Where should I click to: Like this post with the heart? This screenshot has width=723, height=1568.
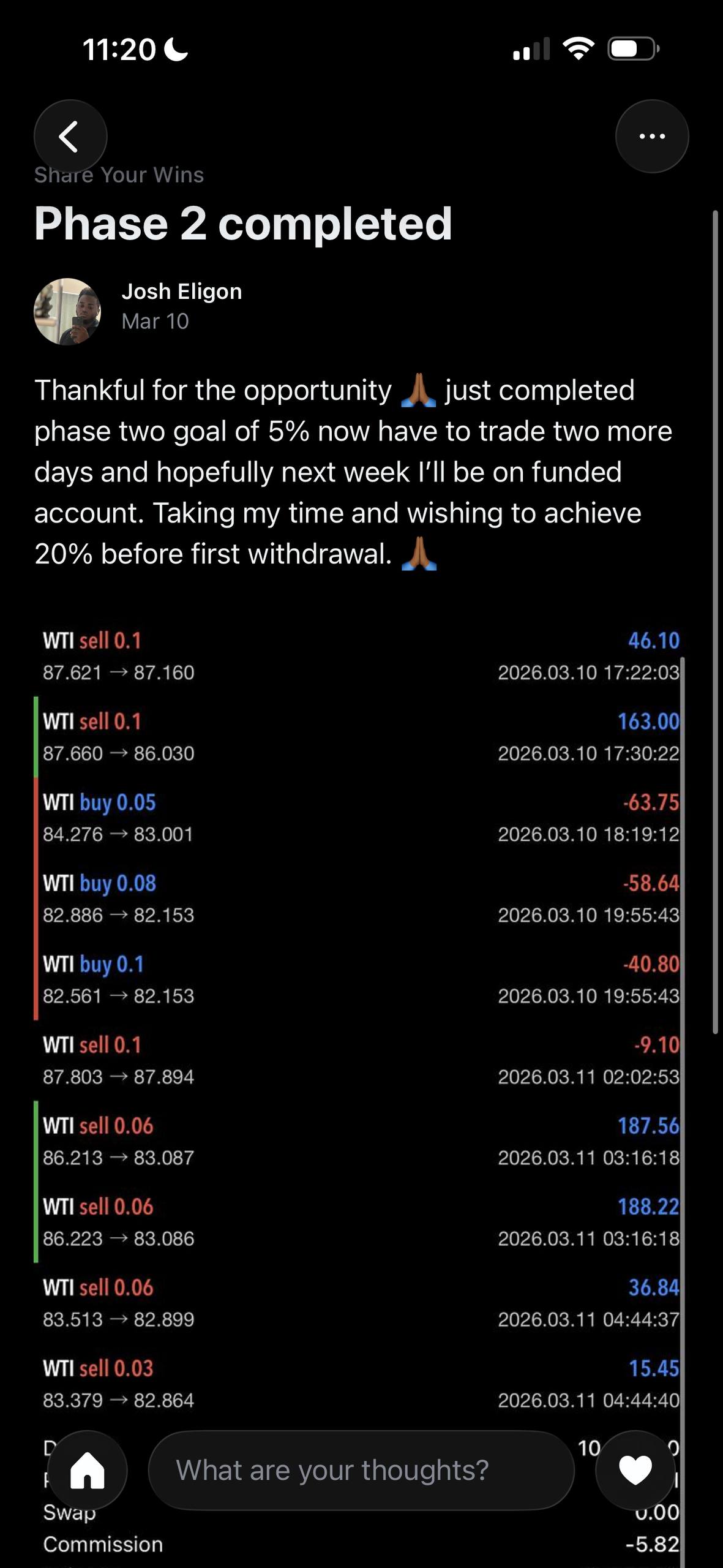click(635, 1470)
